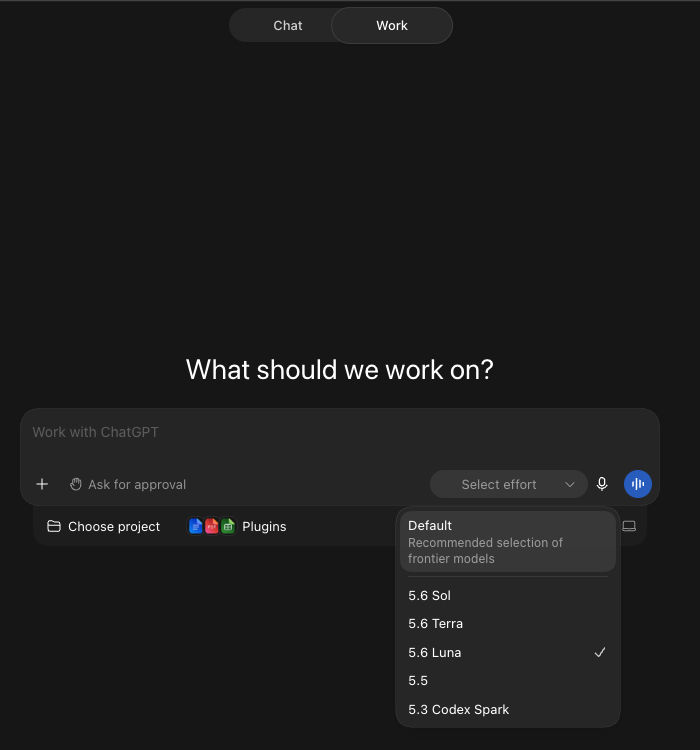Viewport: 700px width, 750px height.
Task: Open Choose project
Action: point(103,527)
